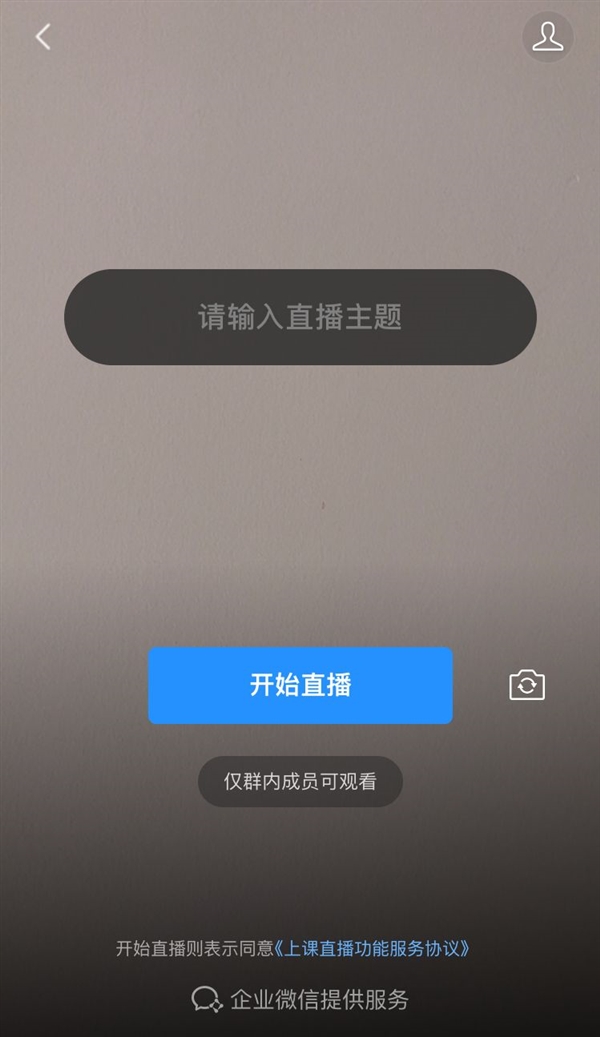Viewport: 600px width, 1037px height.
Task: Open the 上课直播功能服务协议 link
Action: [x=373, y=948]
